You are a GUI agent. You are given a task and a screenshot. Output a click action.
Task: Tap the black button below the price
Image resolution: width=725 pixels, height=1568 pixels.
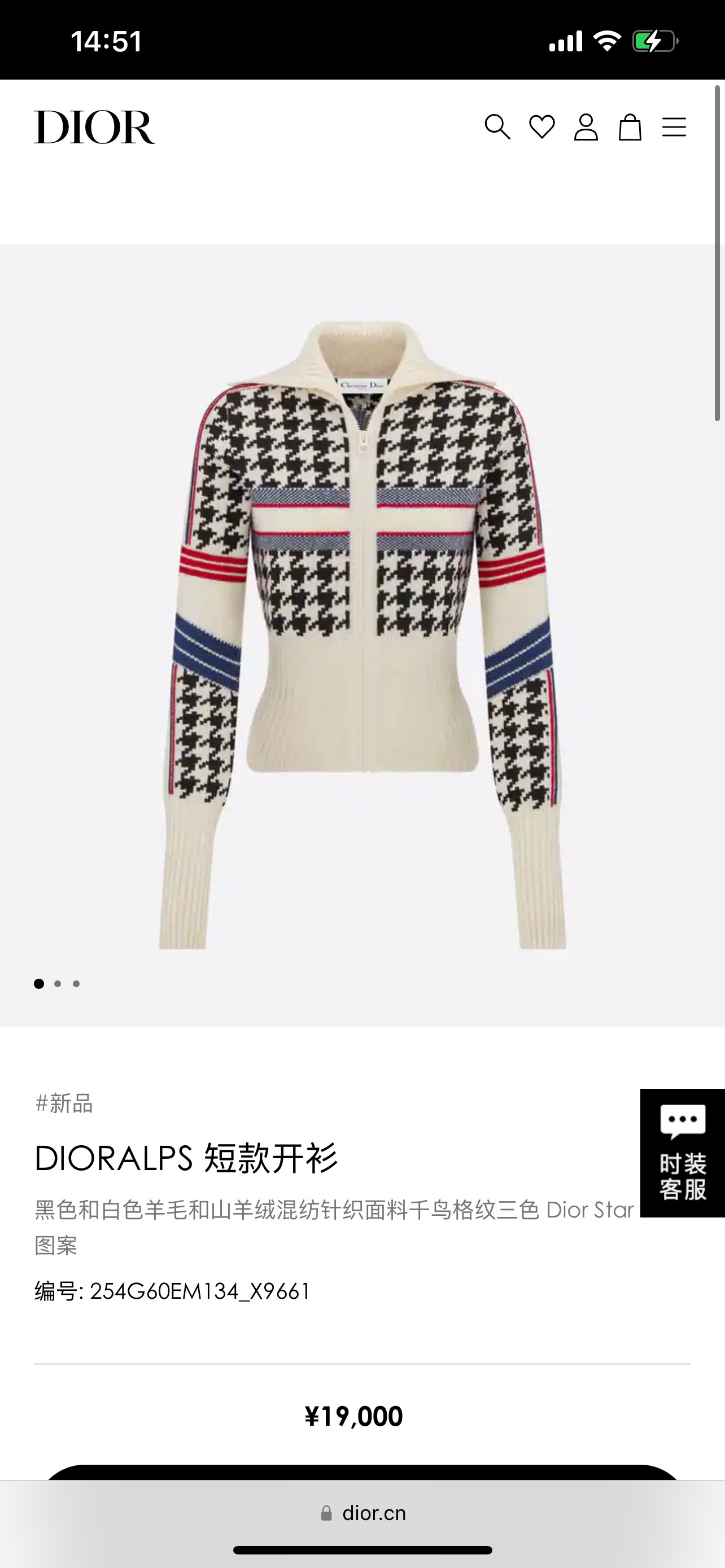pyautogui.click(x=362, y=1472)
